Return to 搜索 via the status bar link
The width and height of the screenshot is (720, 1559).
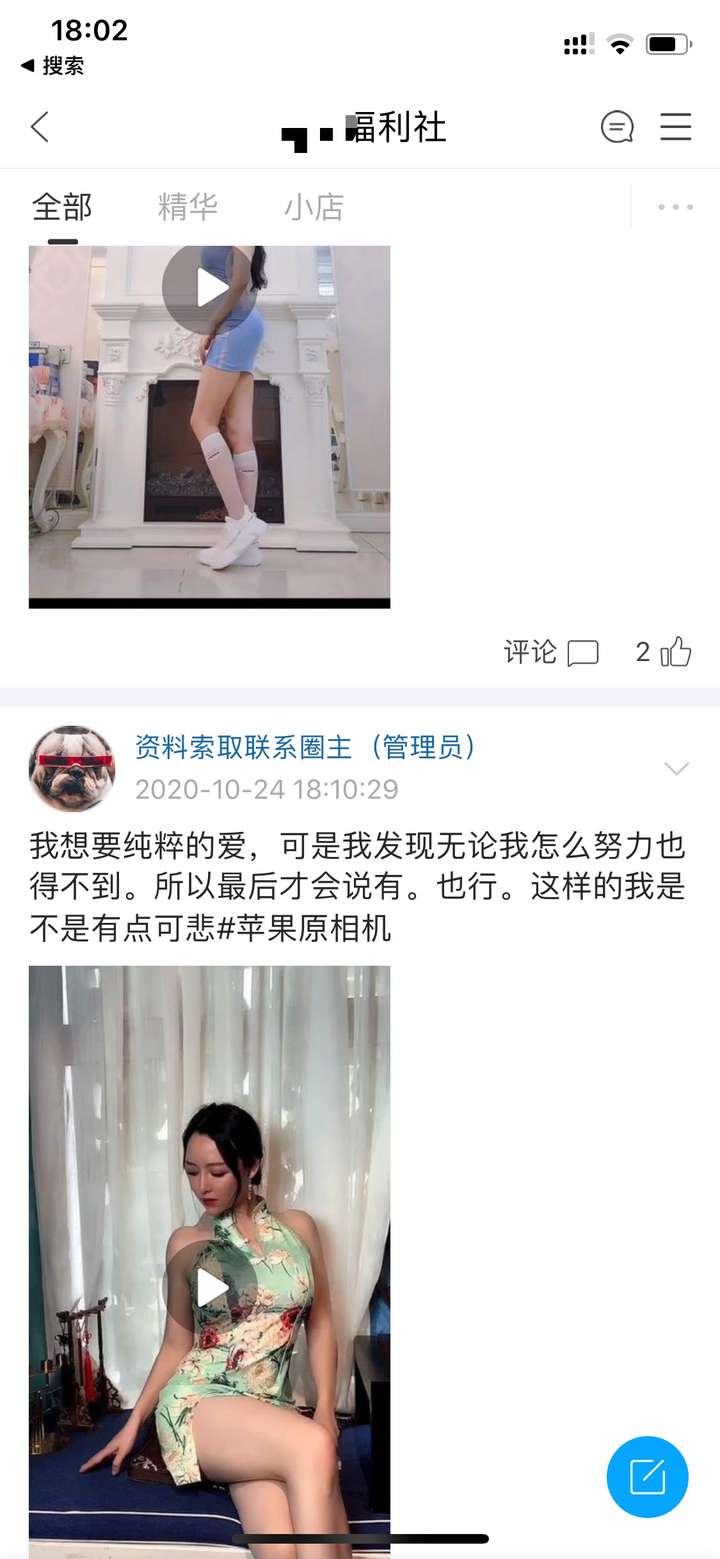click(53, 66)
